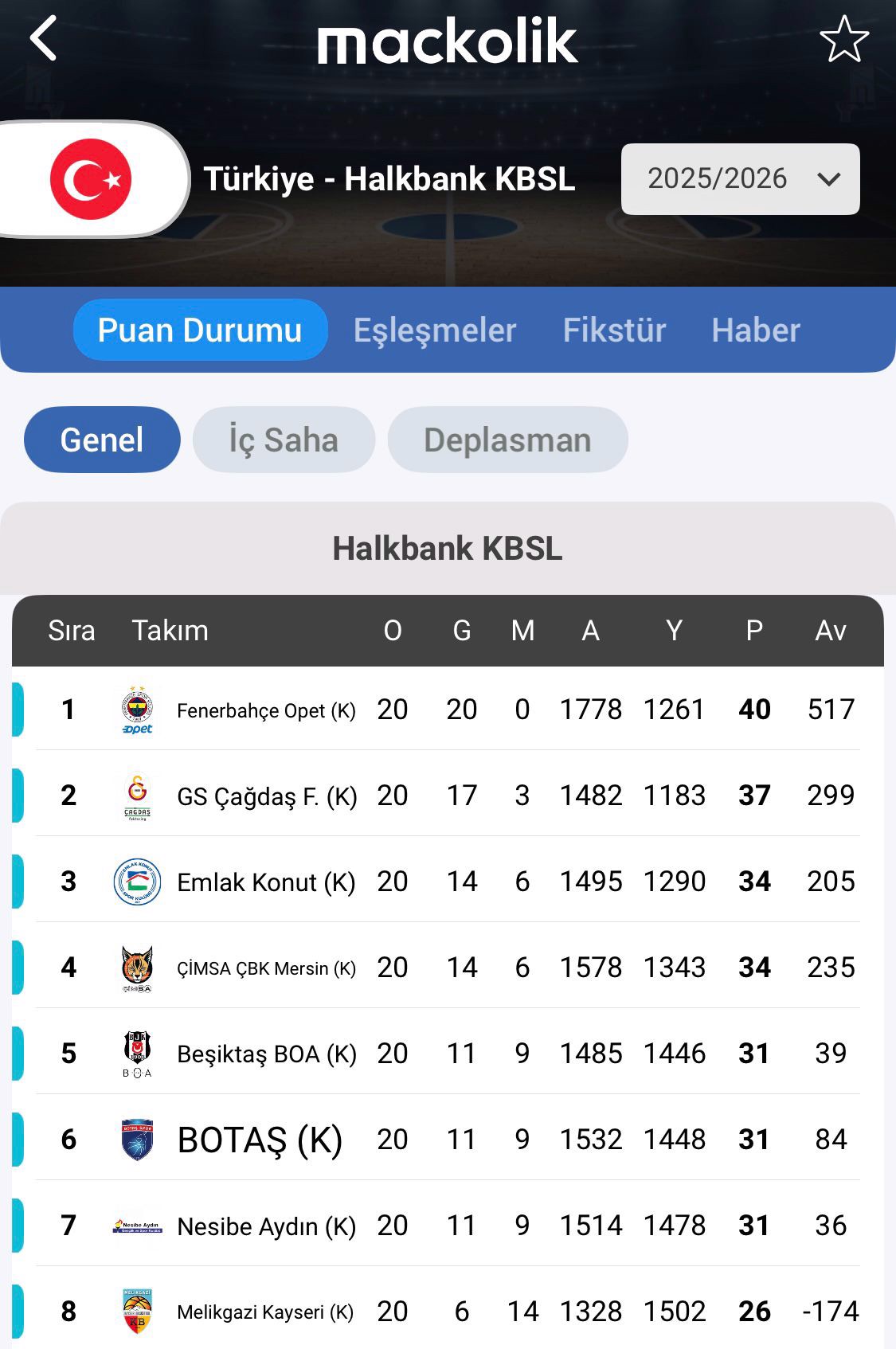
Task: Open the ÇİMSA ÇBK Mersin (K) row
Action: coord(266,968)
